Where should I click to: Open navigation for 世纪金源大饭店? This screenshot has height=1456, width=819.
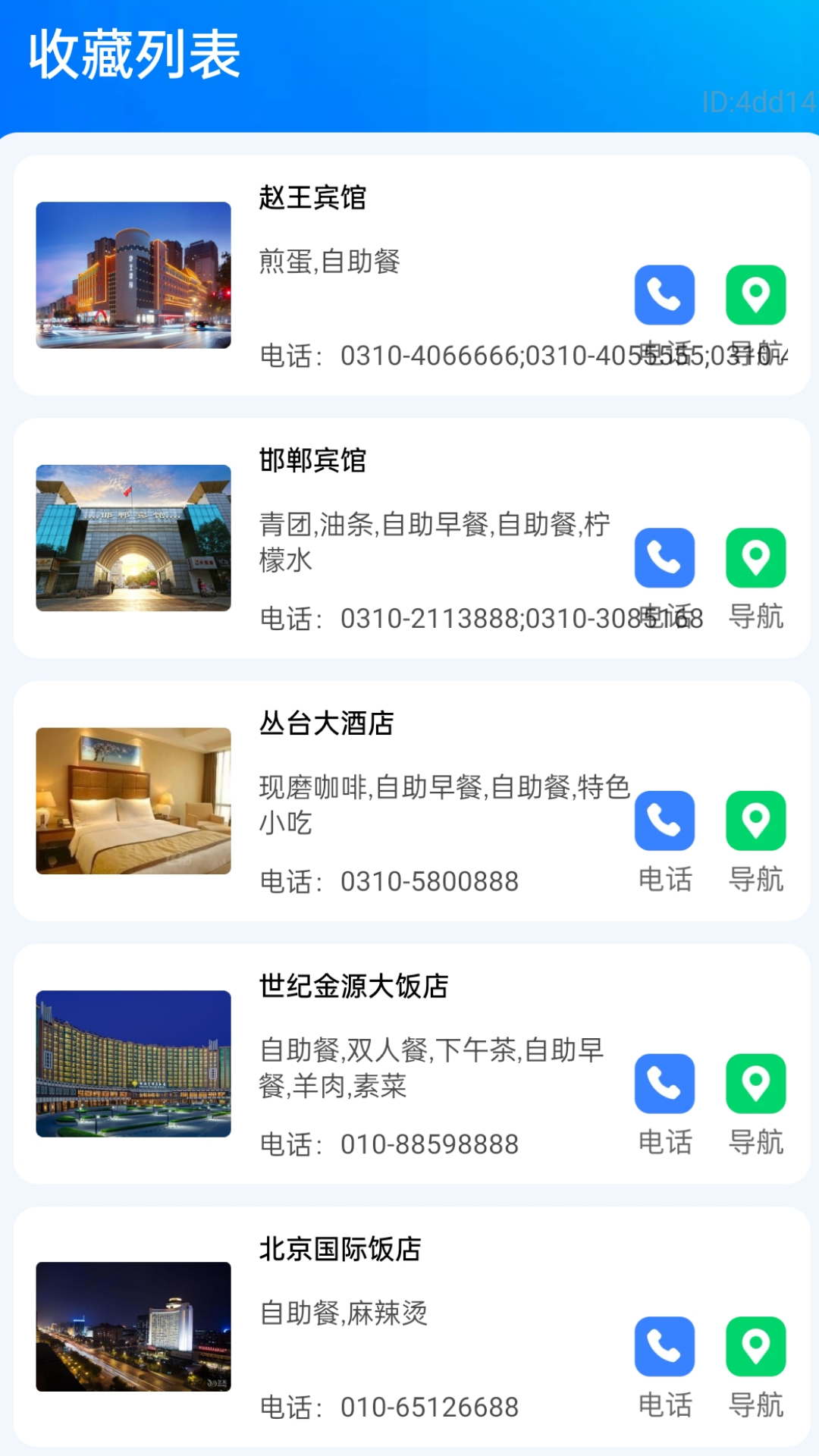click(755, 1084)
